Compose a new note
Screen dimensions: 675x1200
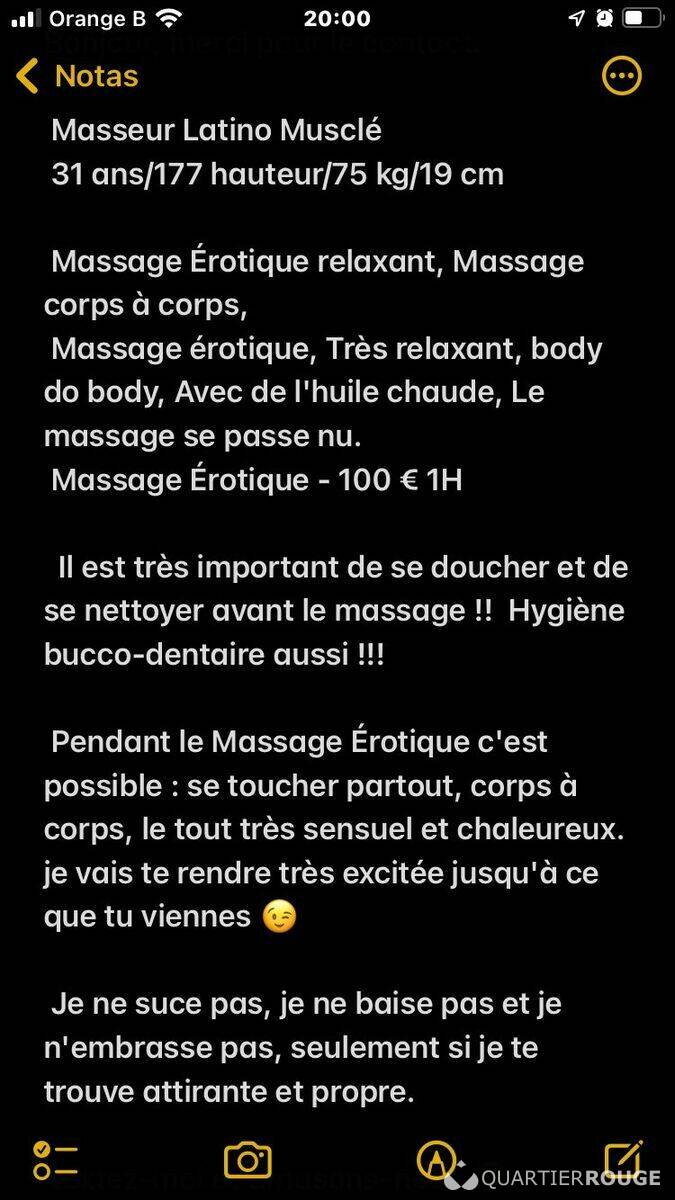[x=623, y=1158]
